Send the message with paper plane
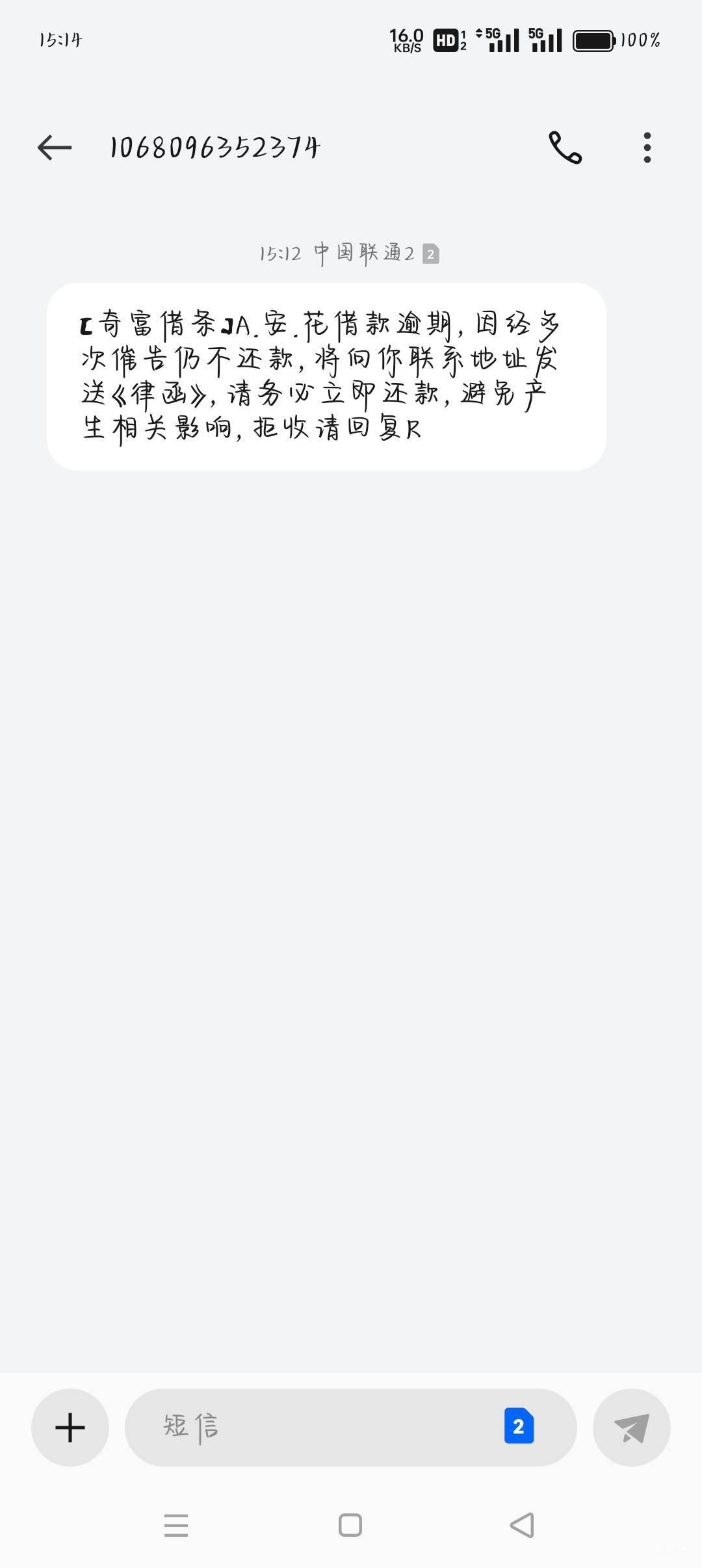Screen dimensions: 702x1568 coord(631,1428)
